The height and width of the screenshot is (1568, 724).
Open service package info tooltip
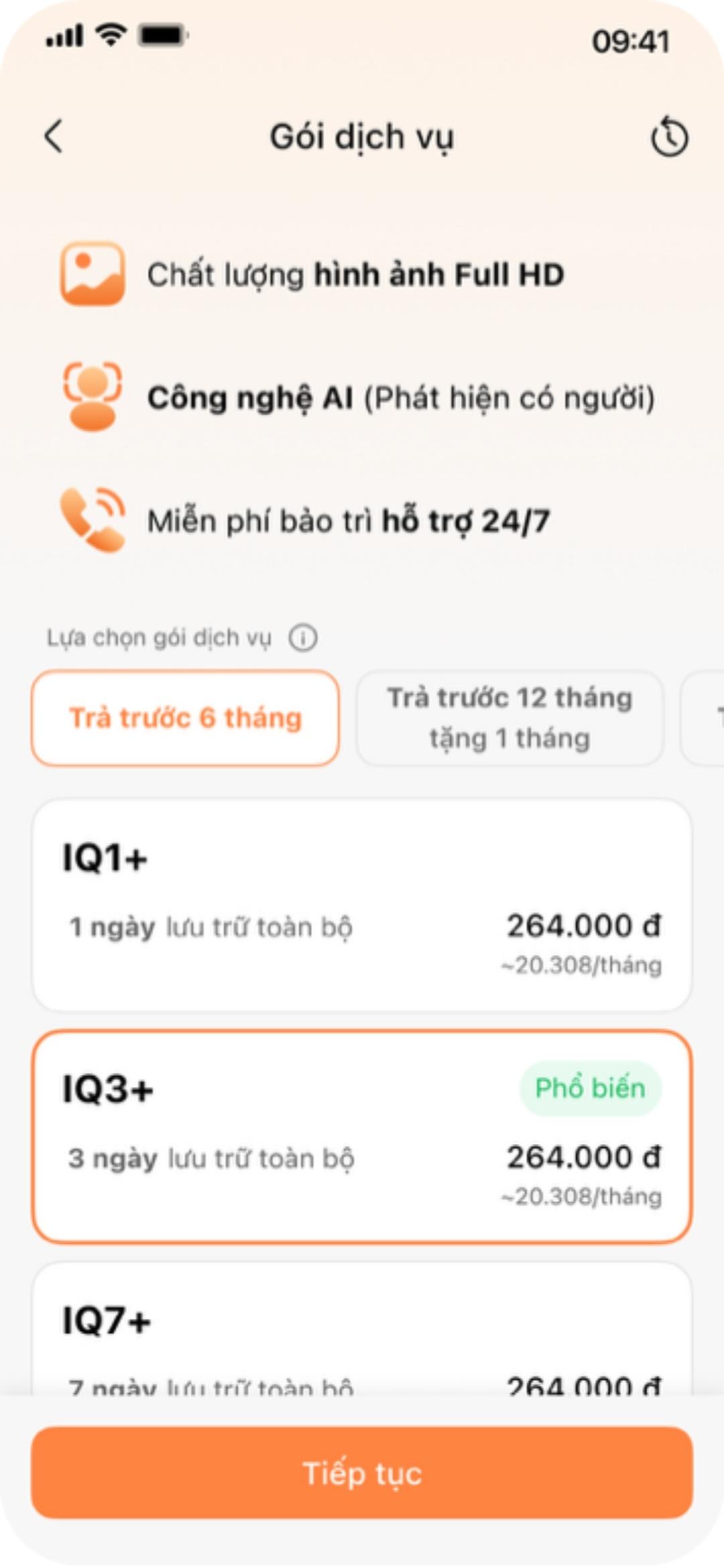coord(303,637)
